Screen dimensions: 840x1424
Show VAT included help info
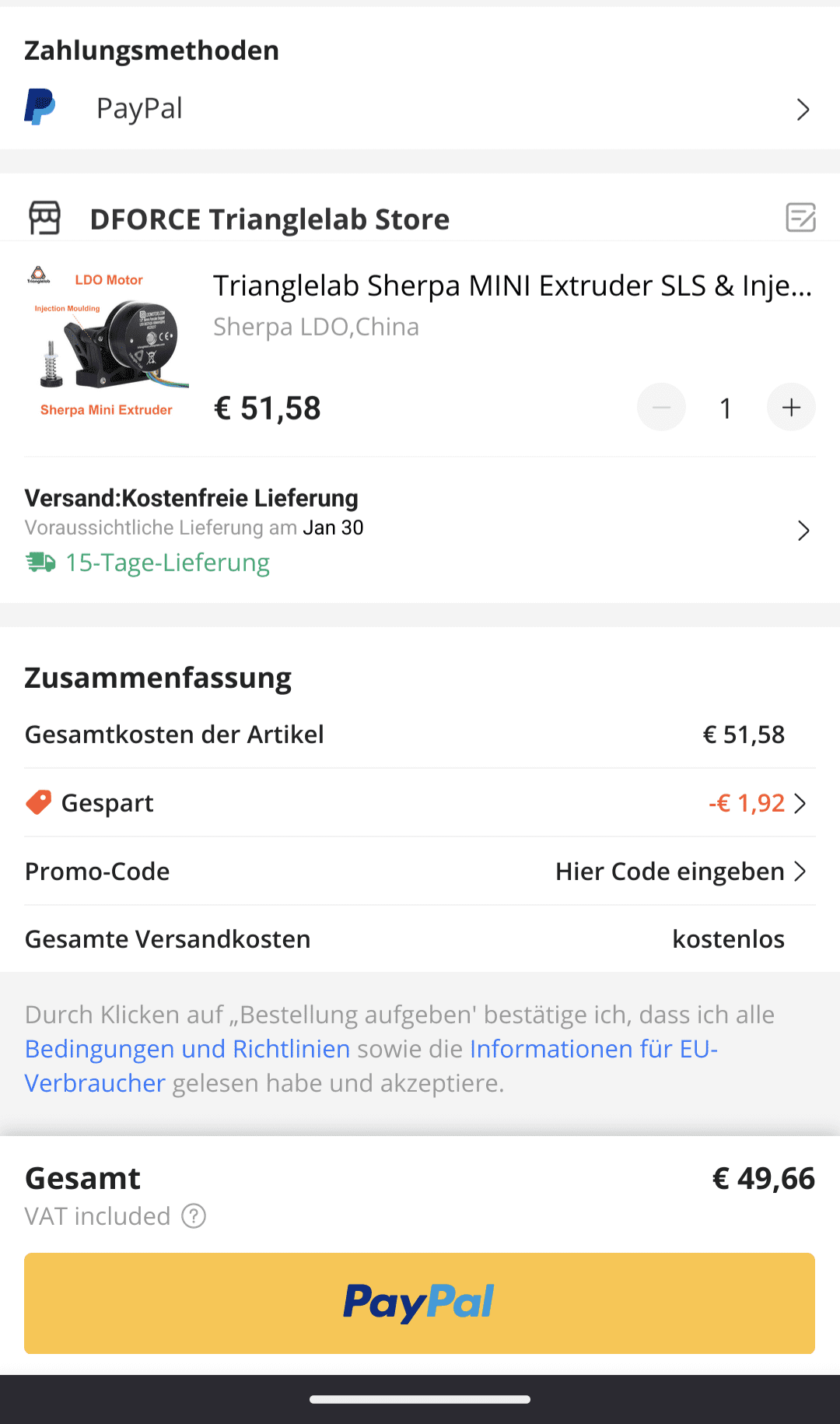194,1215
